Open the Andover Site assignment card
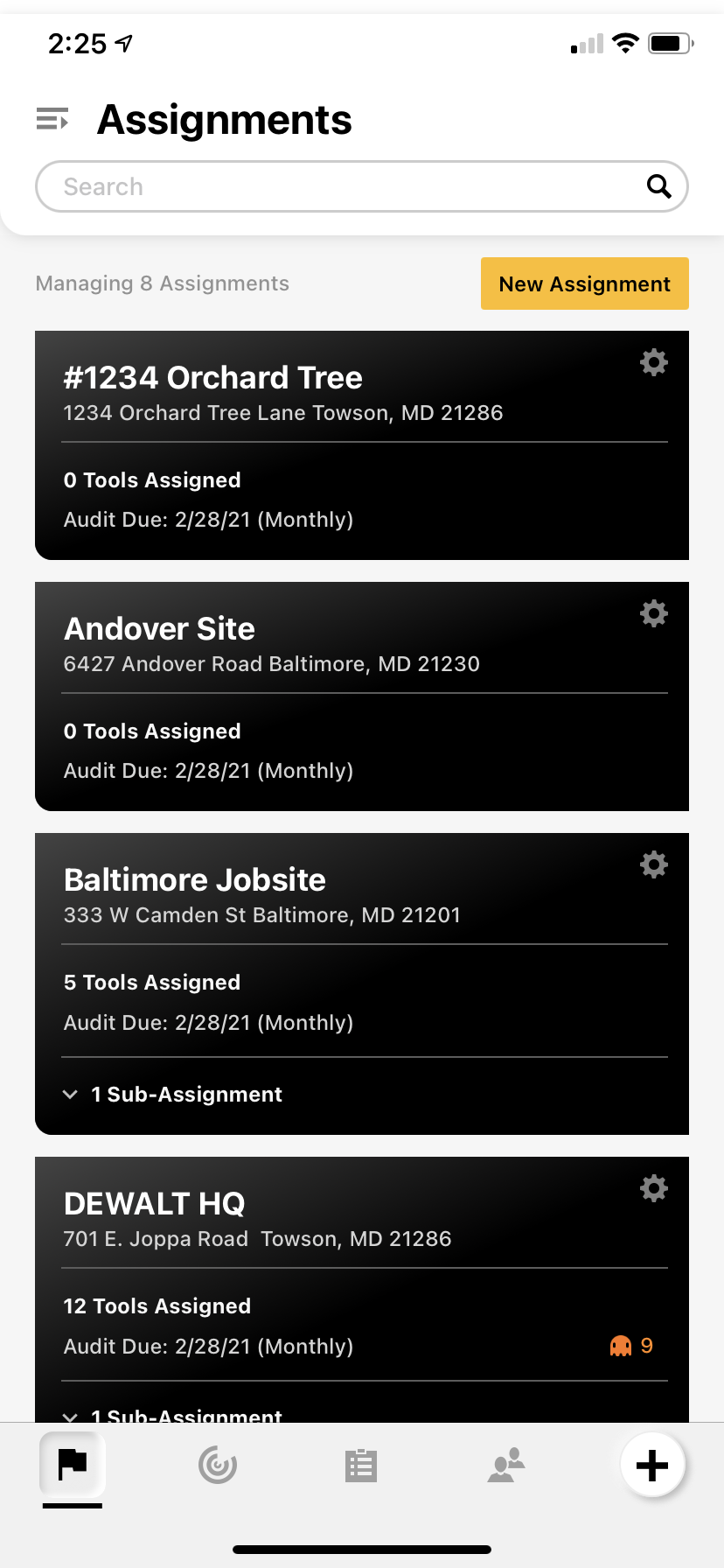 point(362,696)
